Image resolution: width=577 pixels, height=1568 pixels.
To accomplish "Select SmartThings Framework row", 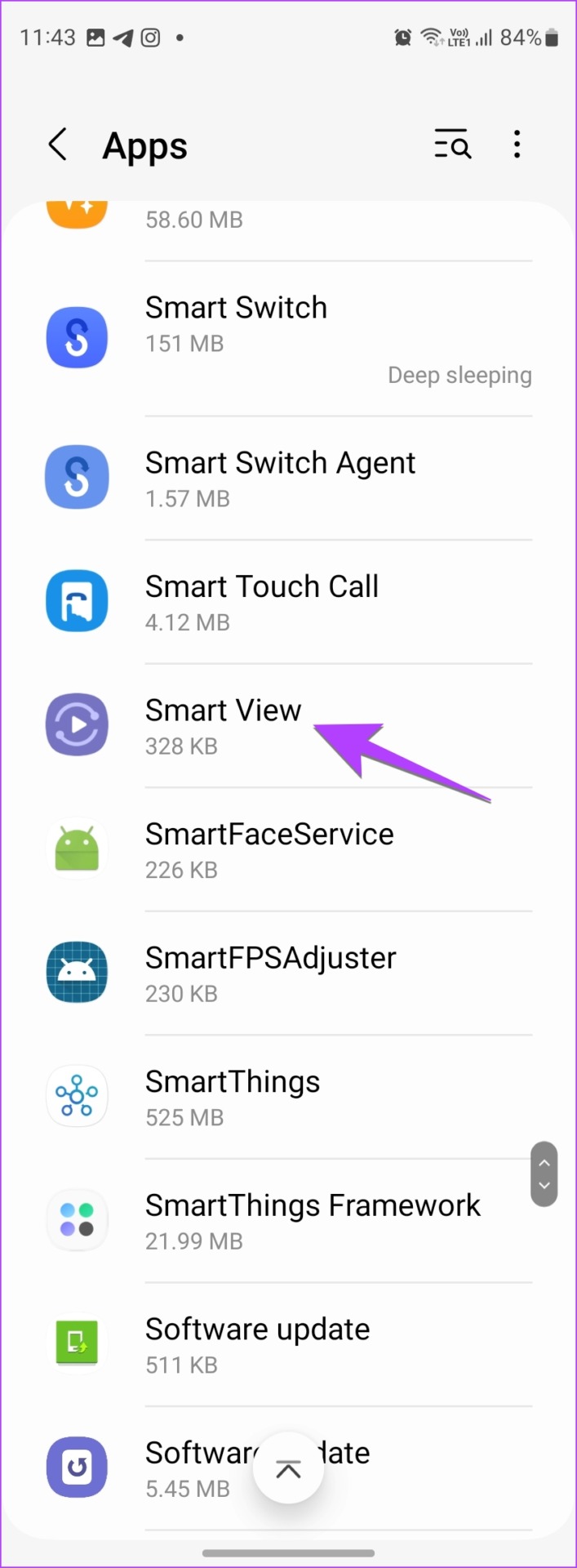I will coord(288,1220).
